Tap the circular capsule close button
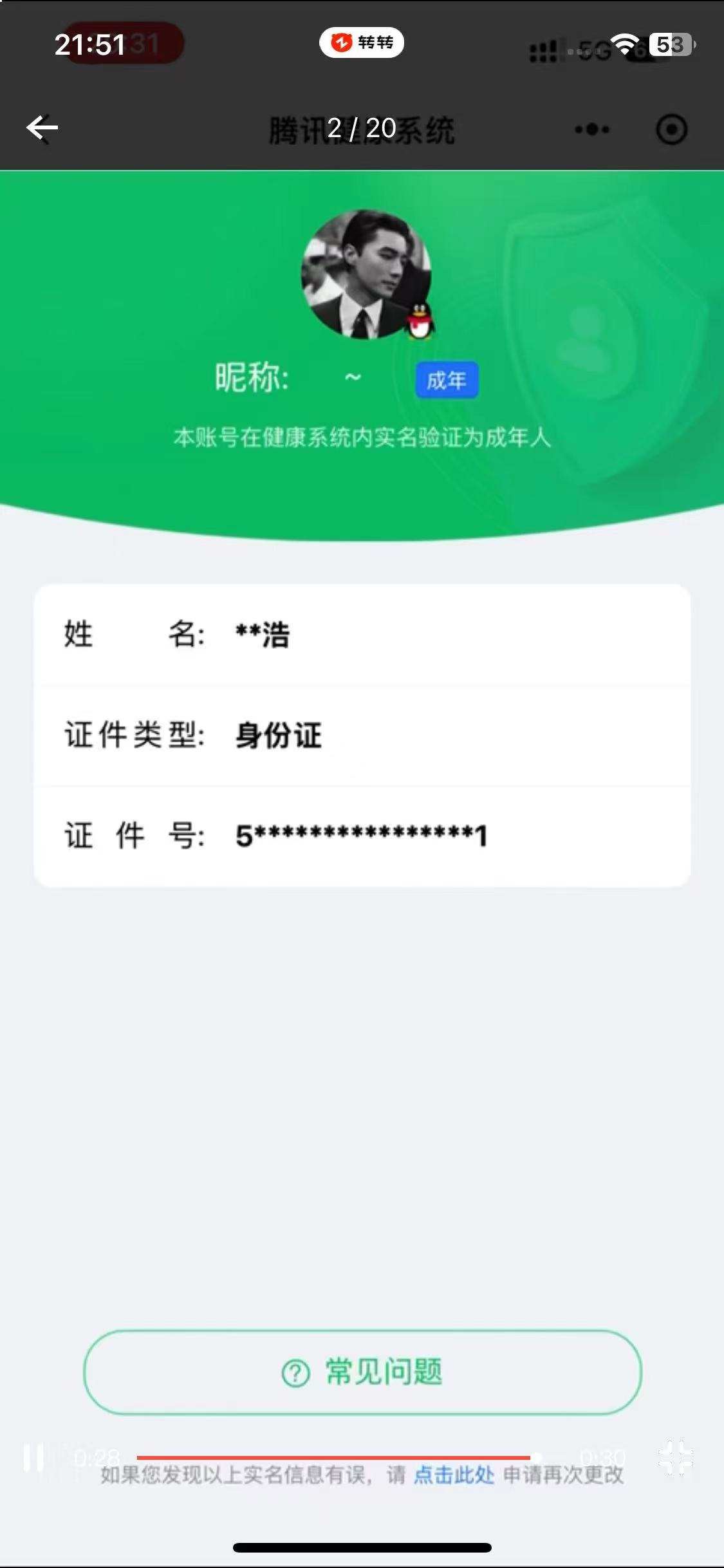The height and width of the screenshot is (1568, 724). (x=671, y=129)
